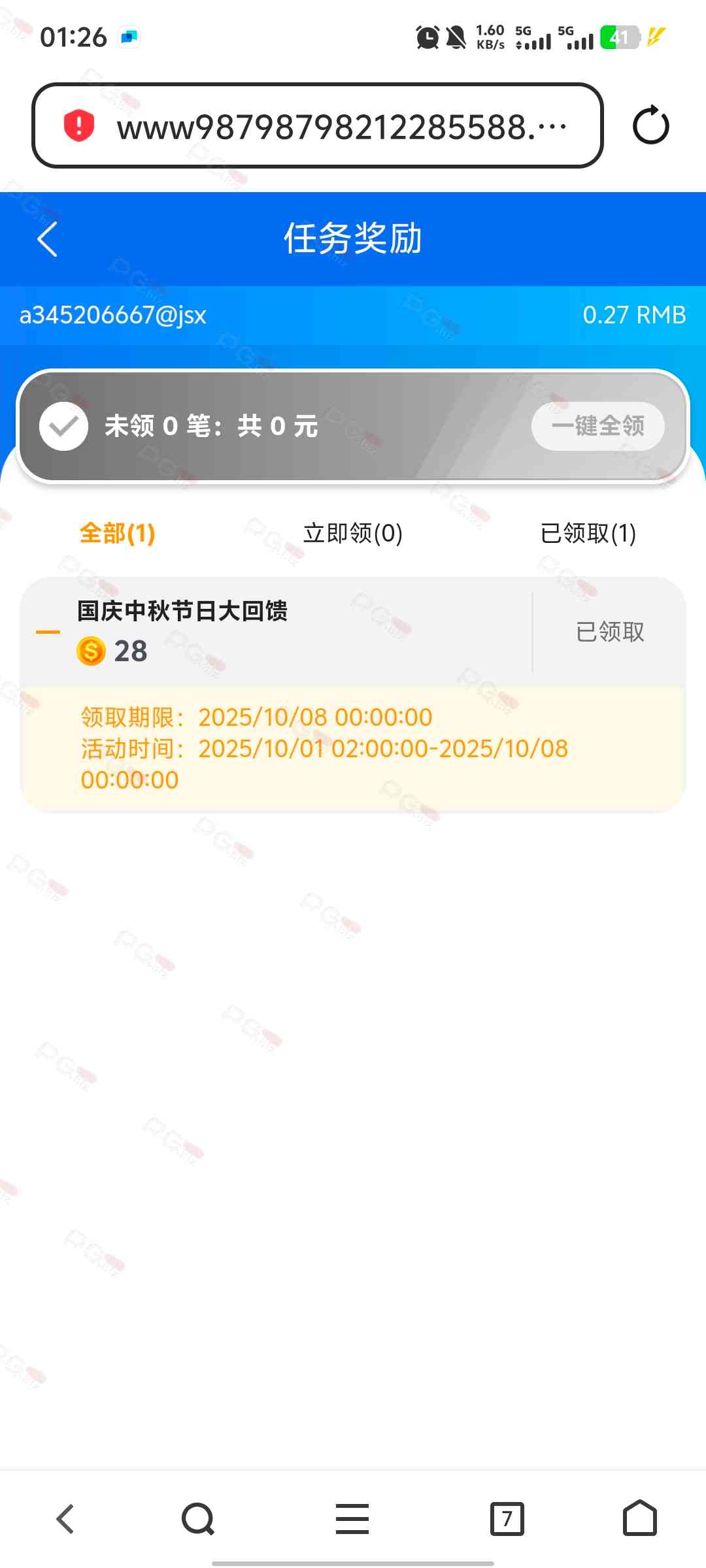Tap 已领取 on the 国庆中秋节日大回馈 reward
Image resolution: width=706 pixels, height=1568 pixels.
point(610,632)
